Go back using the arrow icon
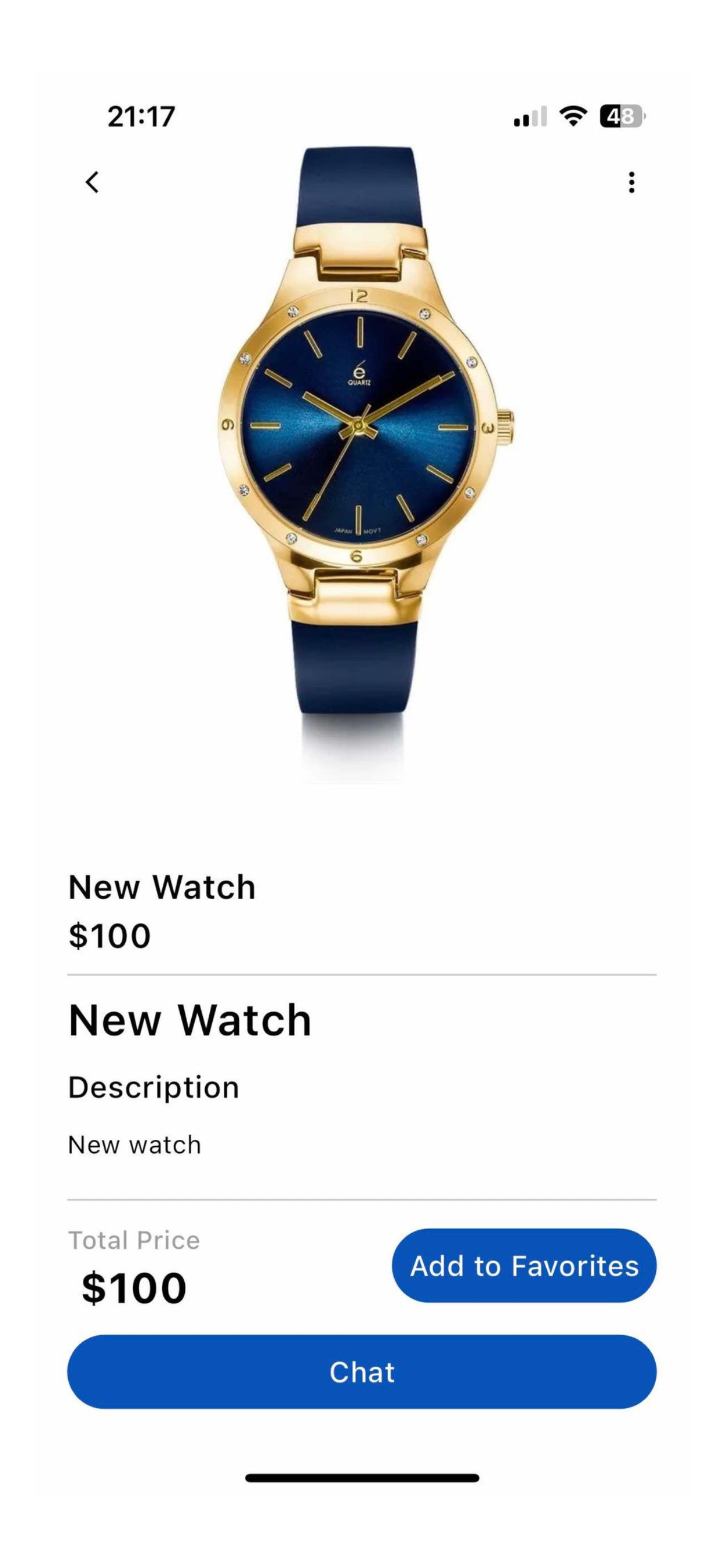 tap(93, 182)
